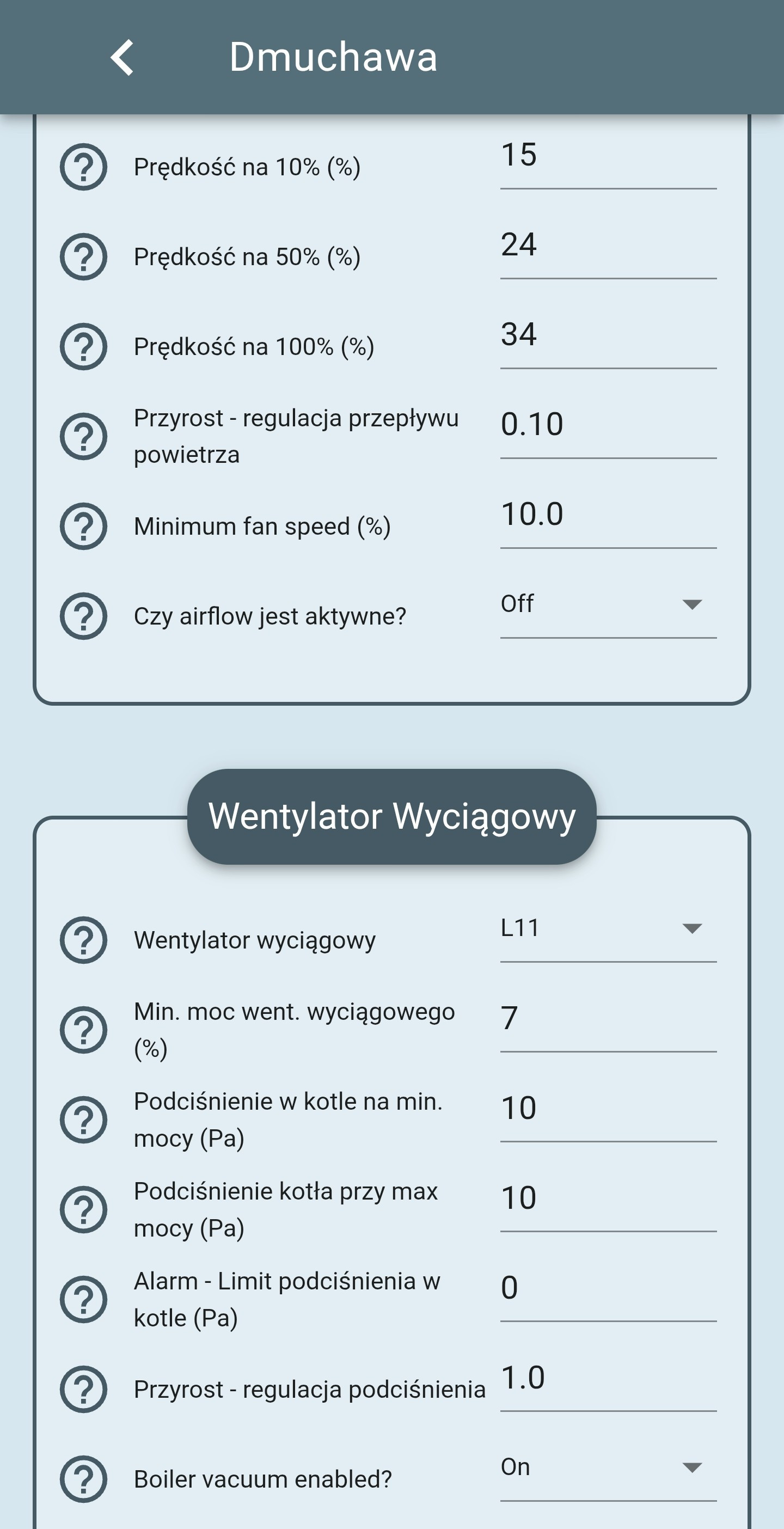This screenshot has height=1529, width=784.
Task: Edit Przyrost regulacja przepływu powietrza field
Action: (607, 426)
